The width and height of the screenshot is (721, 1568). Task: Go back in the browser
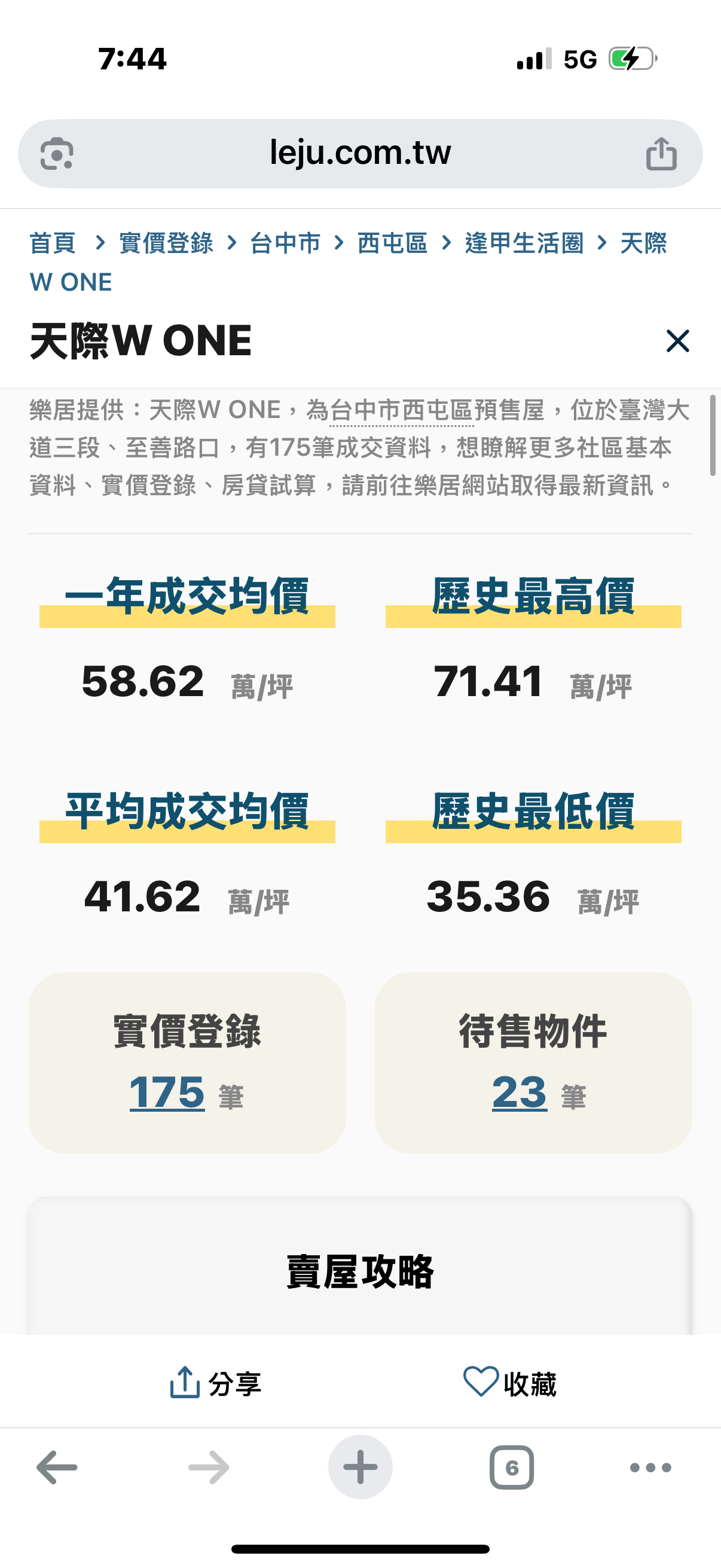[x=57, y=1468]
